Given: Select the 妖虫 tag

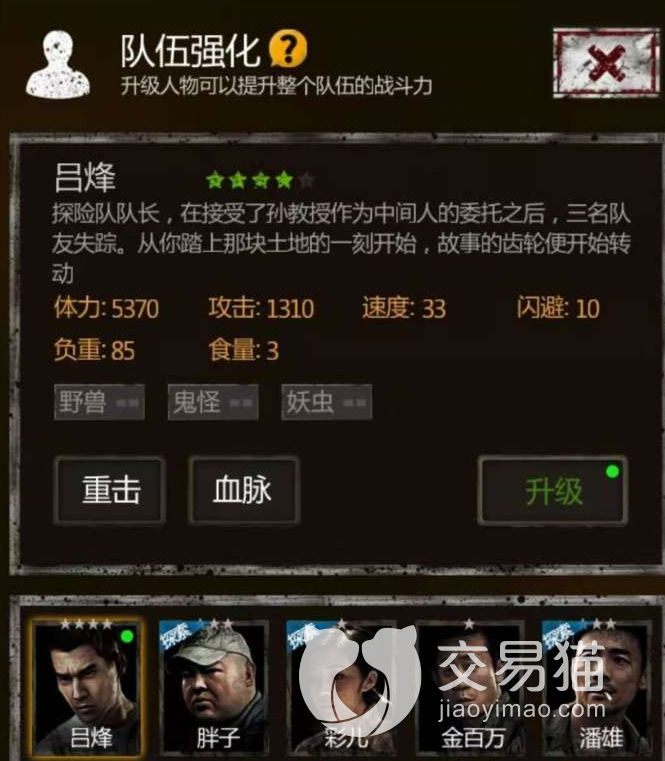Looking at the screenshot, I should [x=327, y=402].
